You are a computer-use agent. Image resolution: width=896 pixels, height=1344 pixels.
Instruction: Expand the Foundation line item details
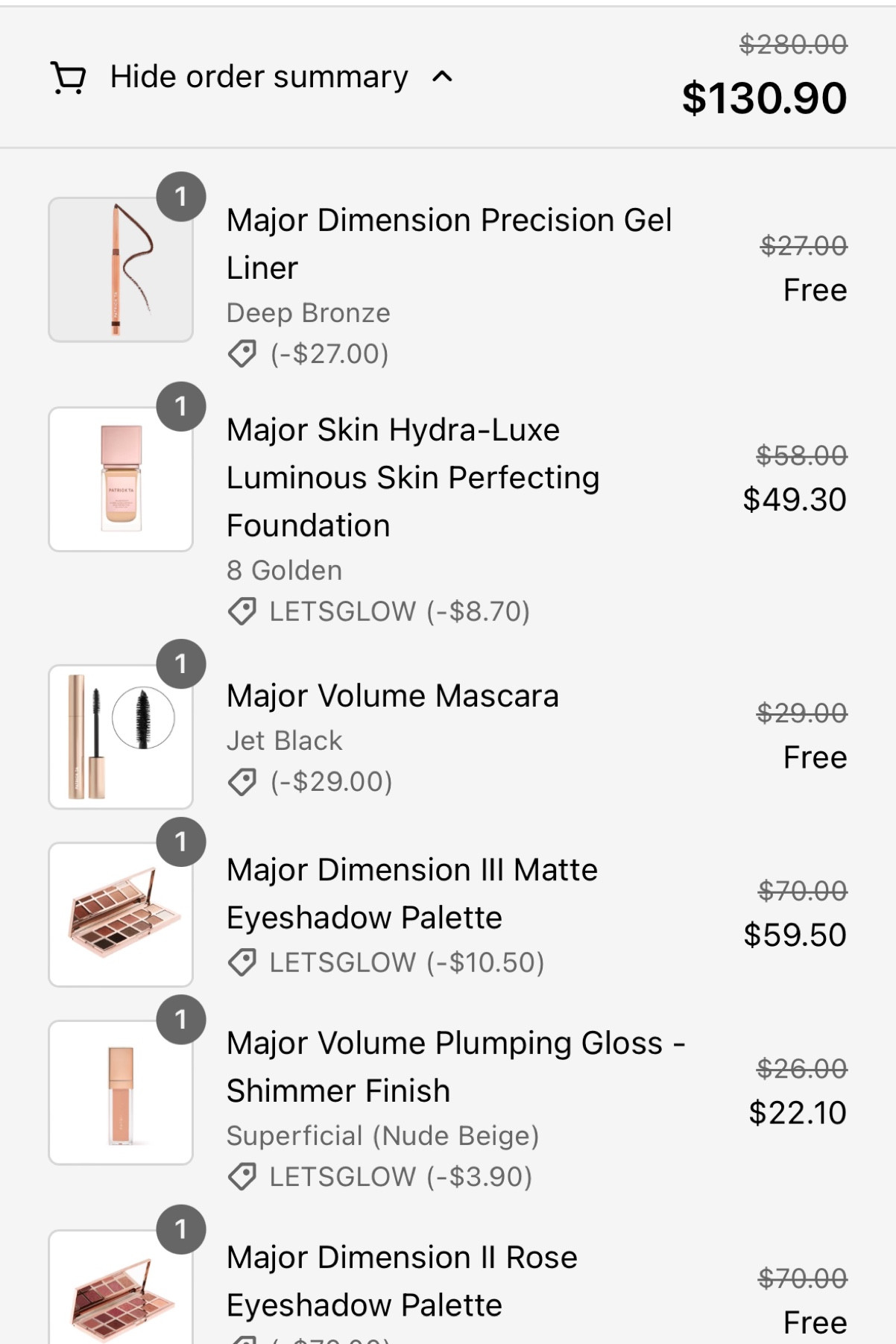[x=414, y=477]
